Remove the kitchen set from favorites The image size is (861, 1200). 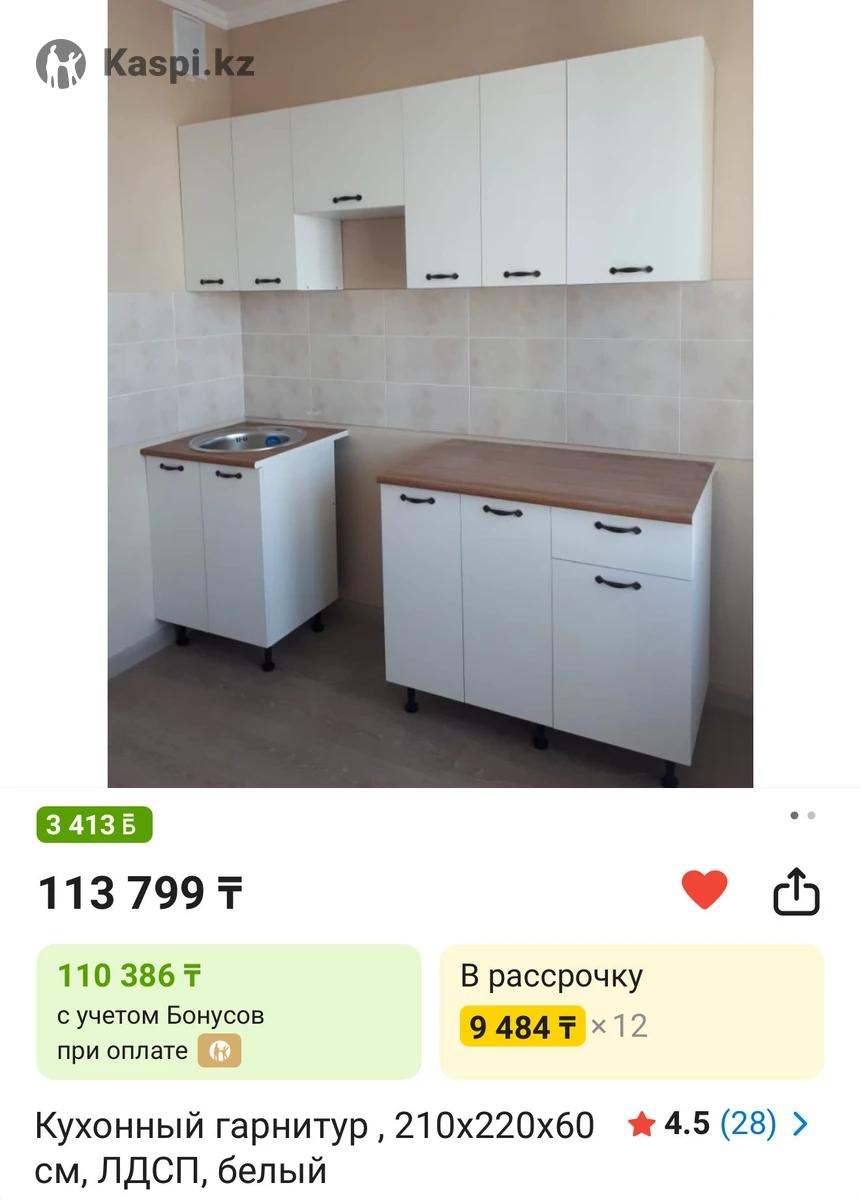click(704, 889)
